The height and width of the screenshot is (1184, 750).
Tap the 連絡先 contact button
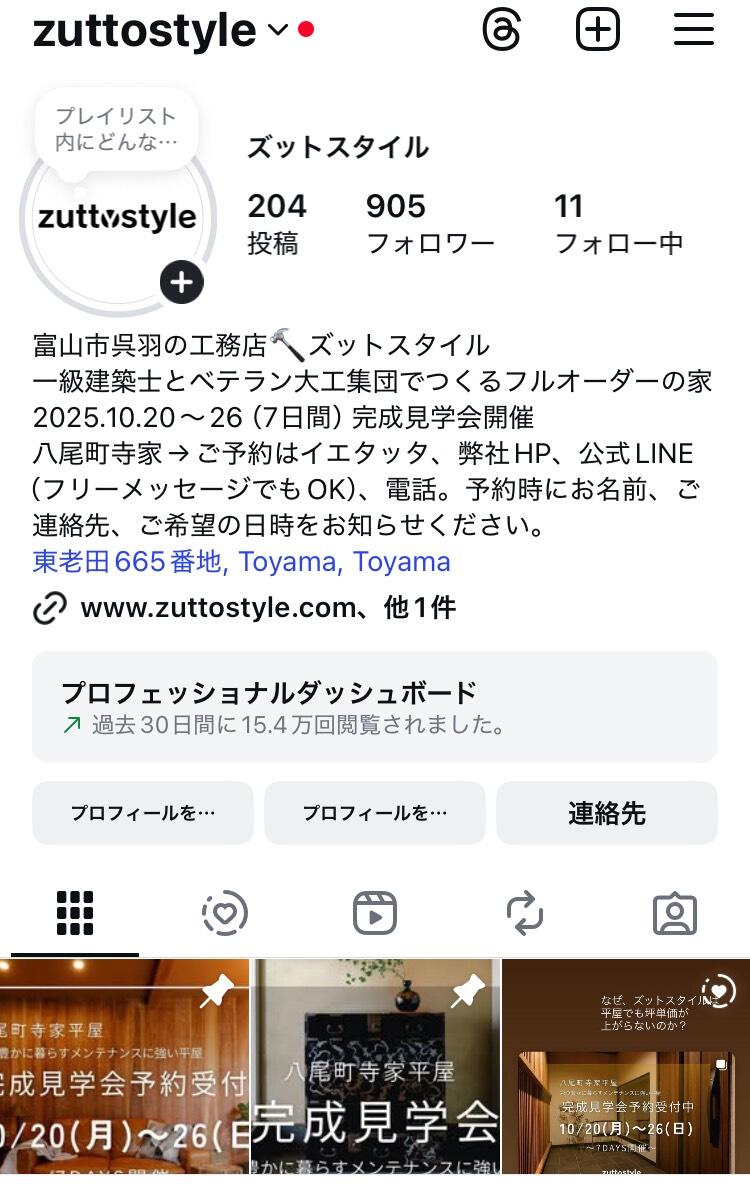click(606, 813)
